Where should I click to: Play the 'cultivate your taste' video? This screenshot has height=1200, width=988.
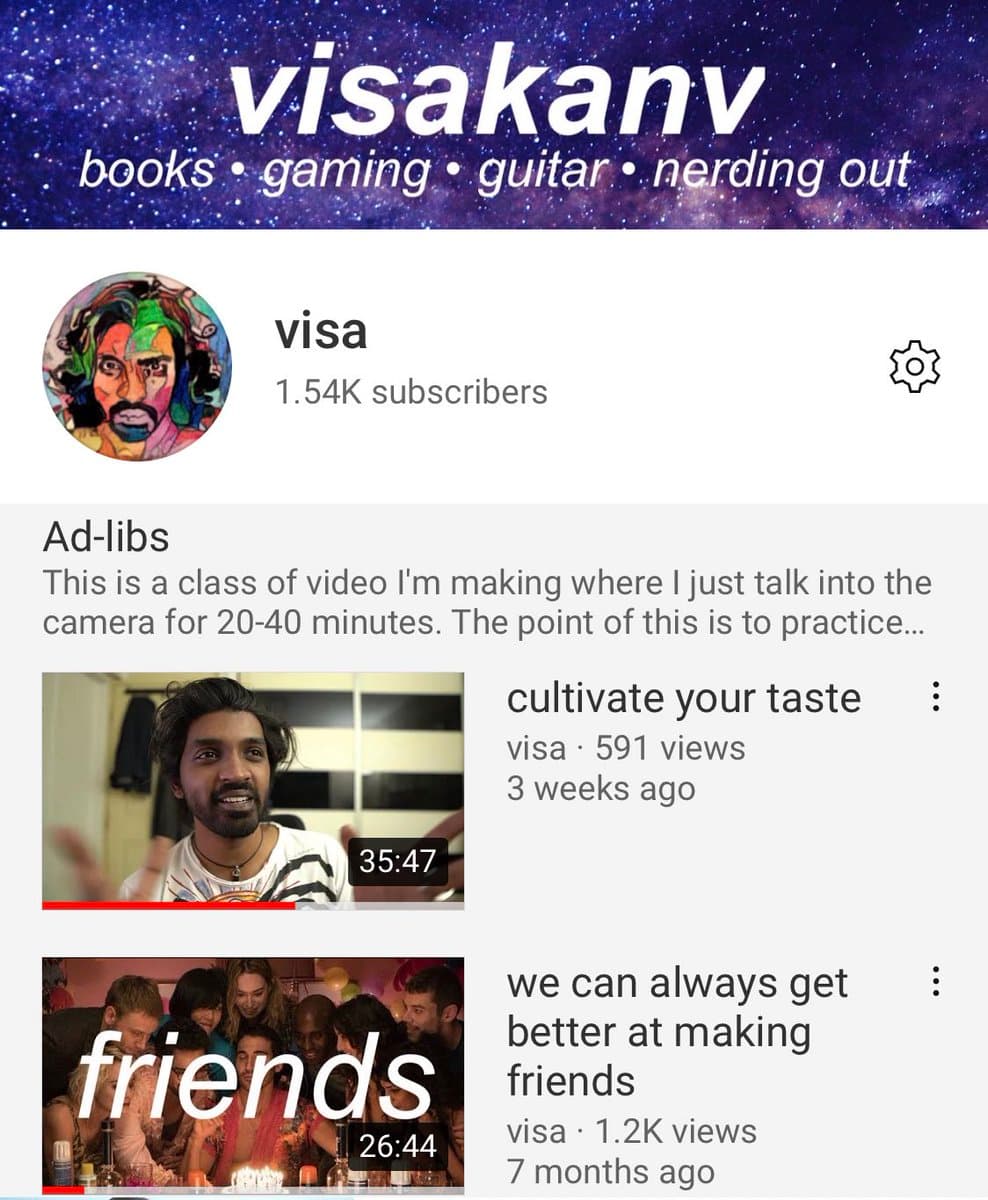pos(253,790)
